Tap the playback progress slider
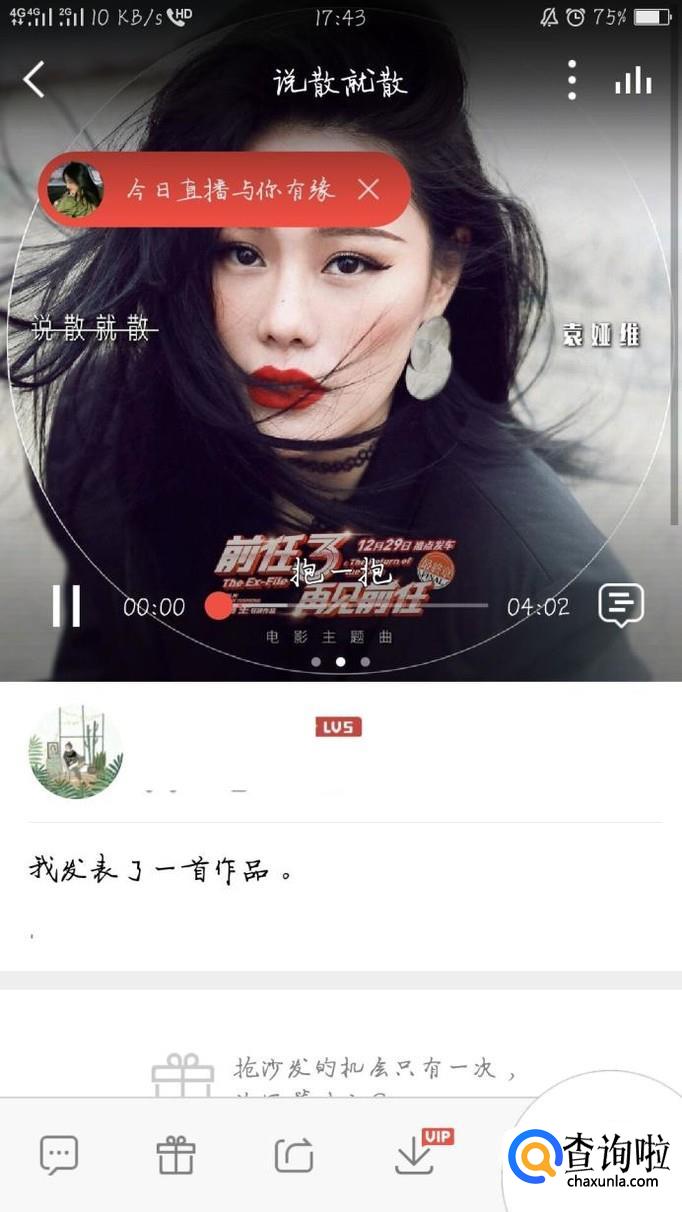682x1212 pixels. click(x=350, y=606)
